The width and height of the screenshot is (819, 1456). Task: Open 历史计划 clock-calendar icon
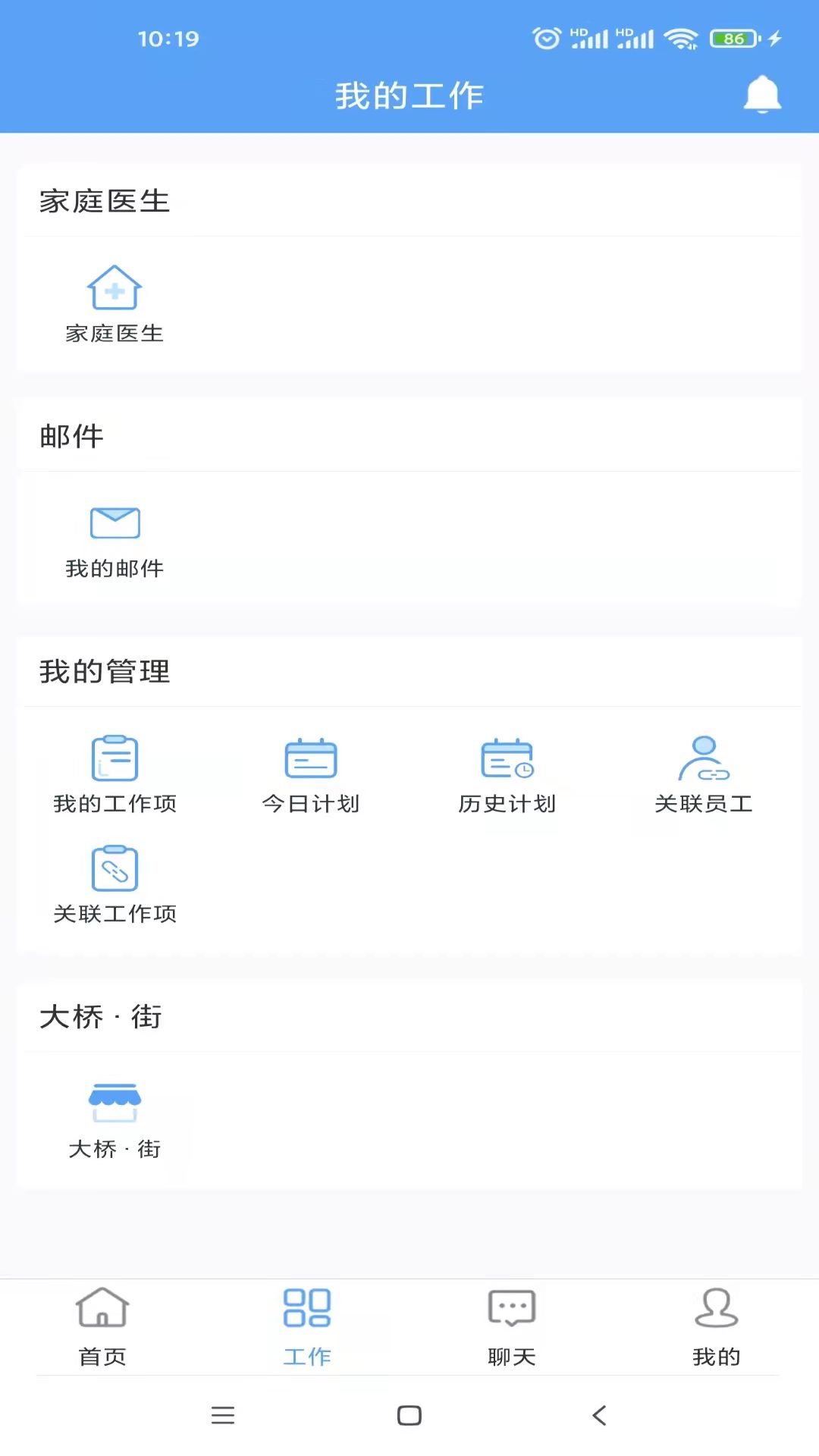[x=507, y=758]
